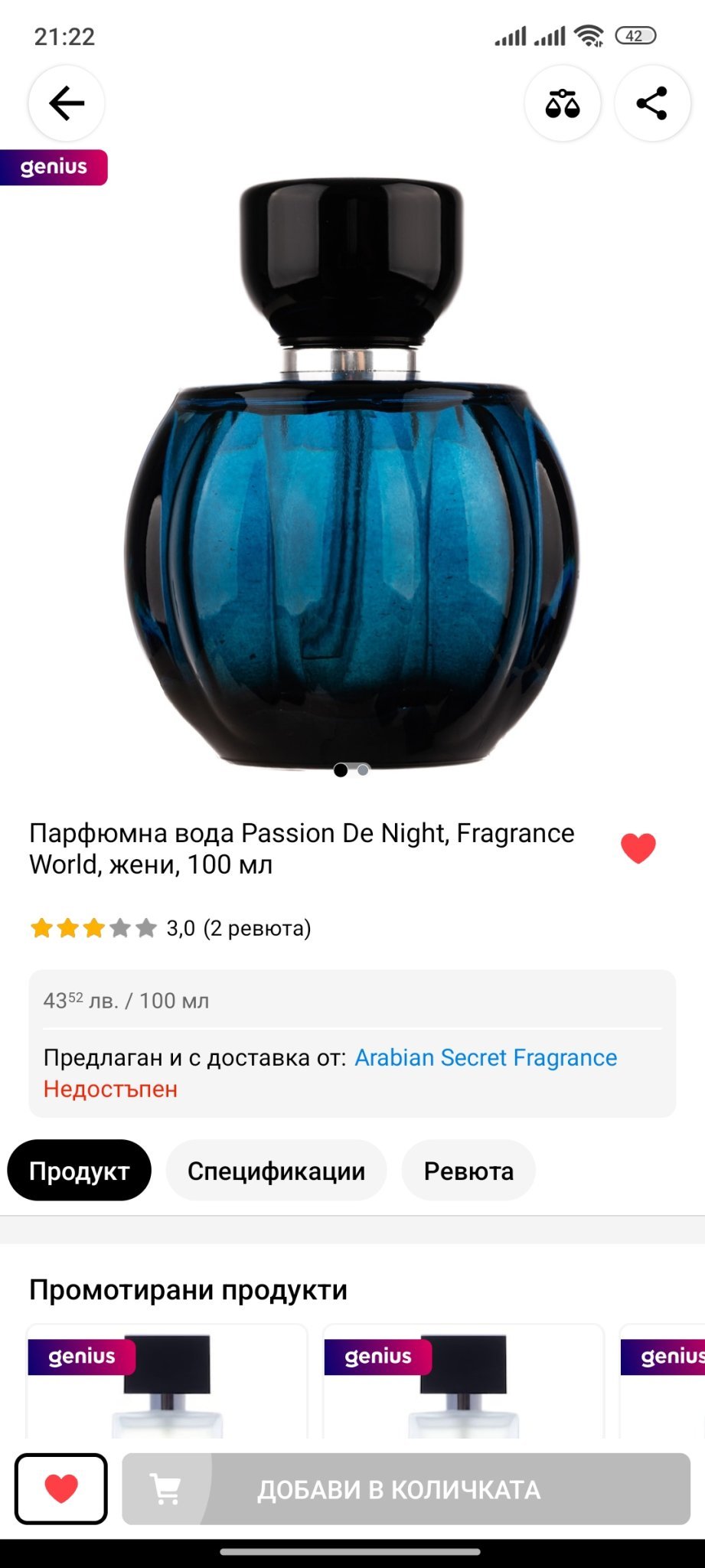View the perfume product image
This screenshot has width=705, height=1568.
[352, 475]
